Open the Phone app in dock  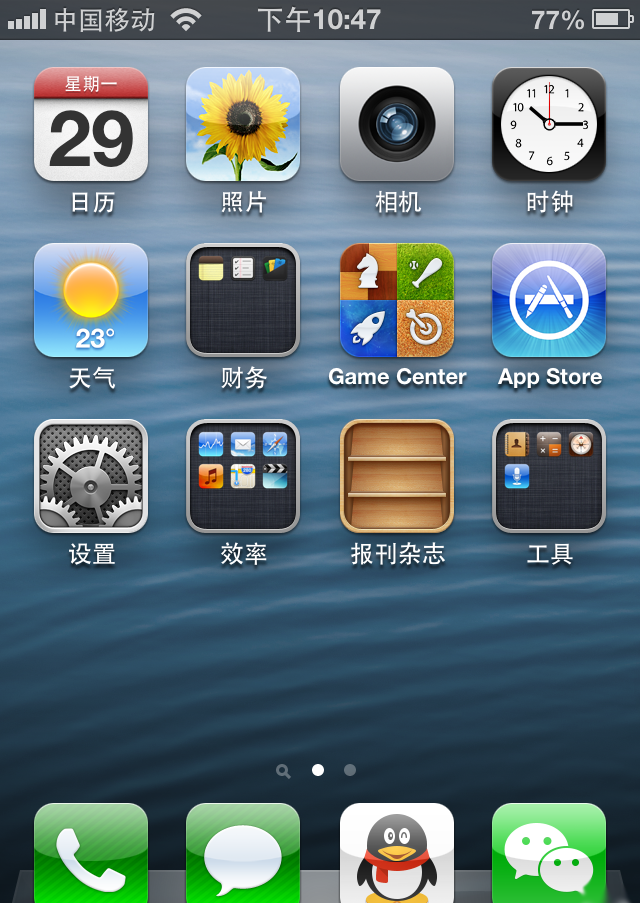pyautogui.click(x=91, y=855)
